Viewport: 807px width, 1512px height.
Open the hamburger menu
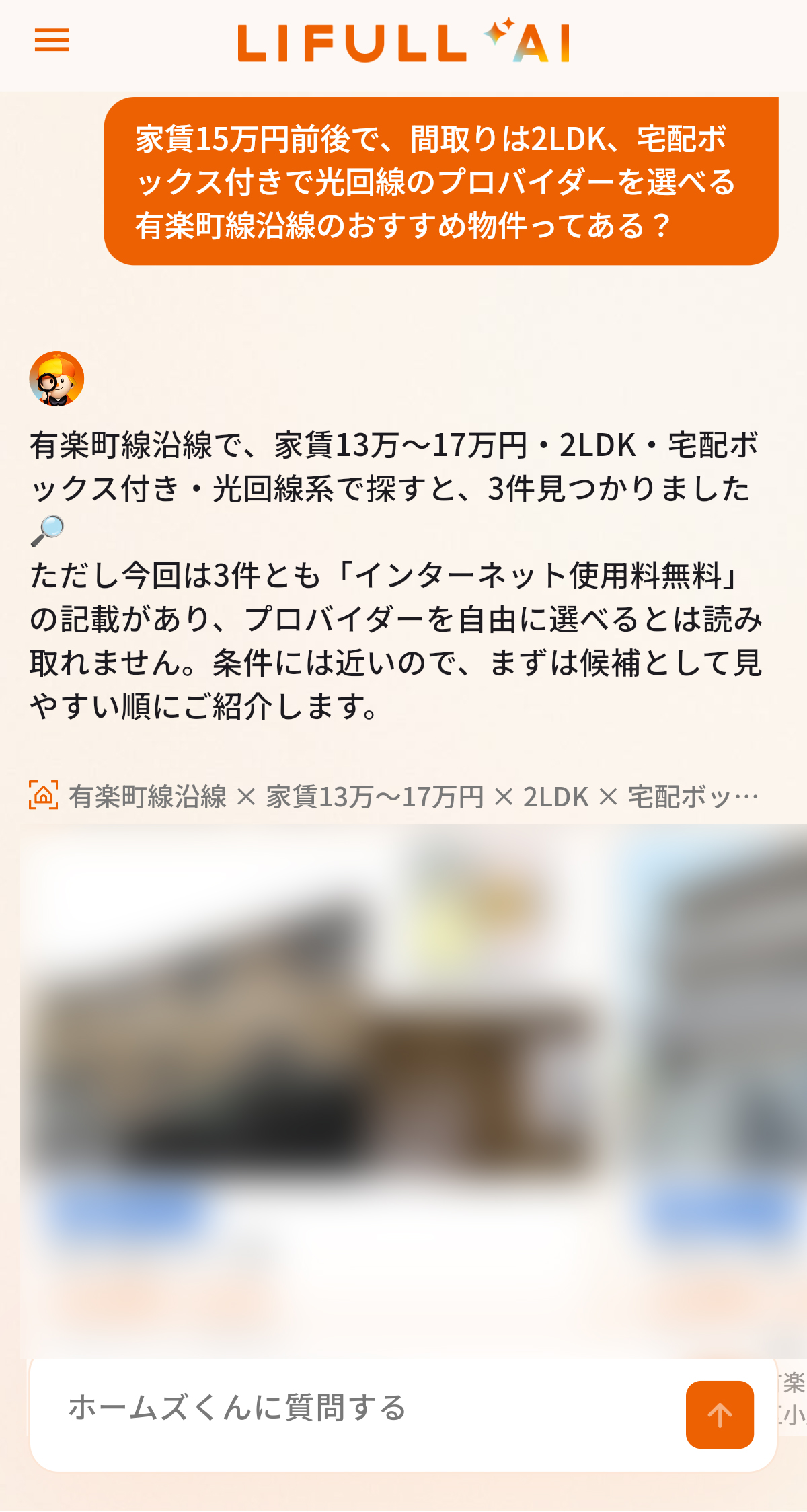(52, 40)
